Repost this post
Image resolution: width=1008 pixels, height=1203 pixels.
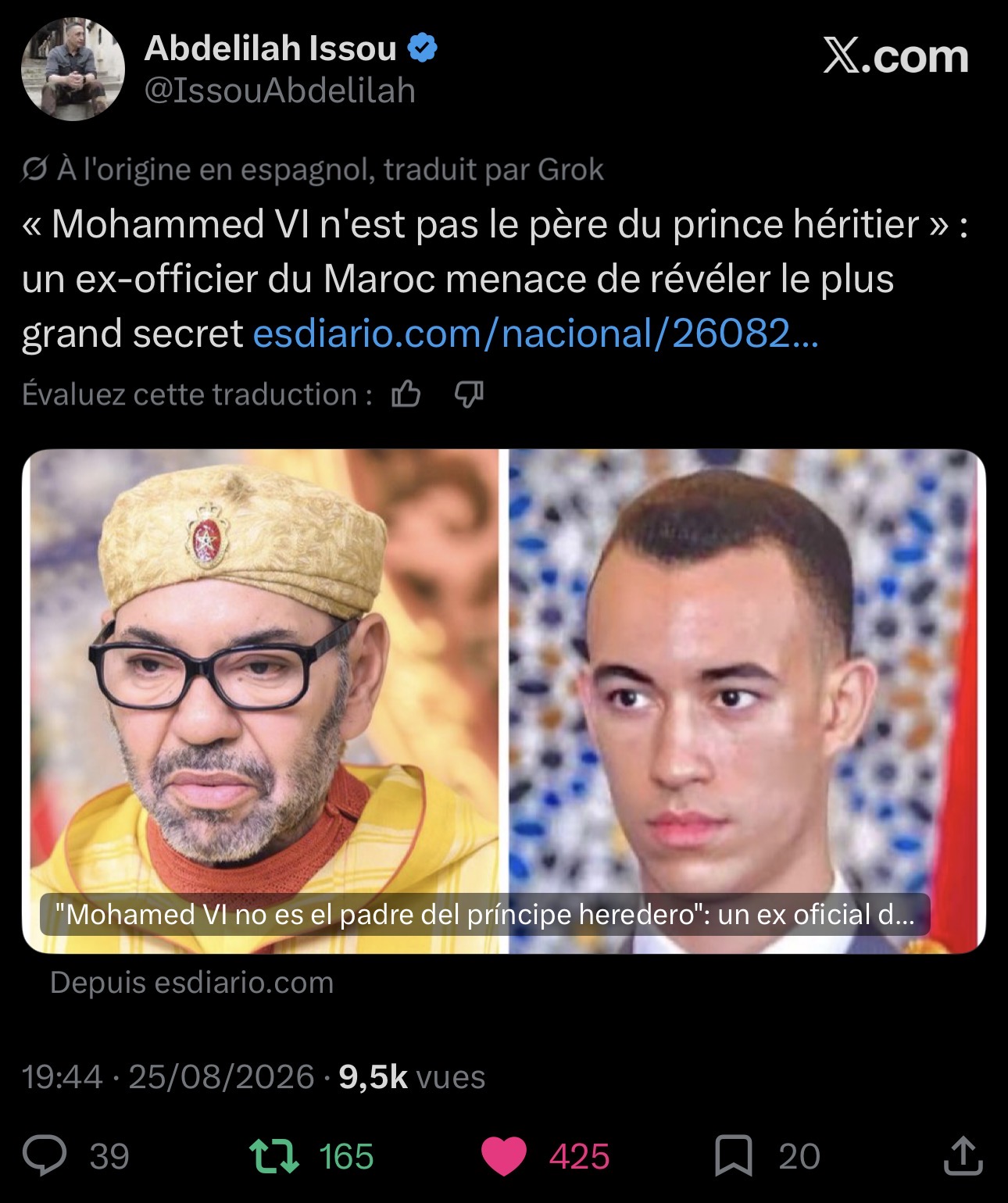click(273, 1156)
